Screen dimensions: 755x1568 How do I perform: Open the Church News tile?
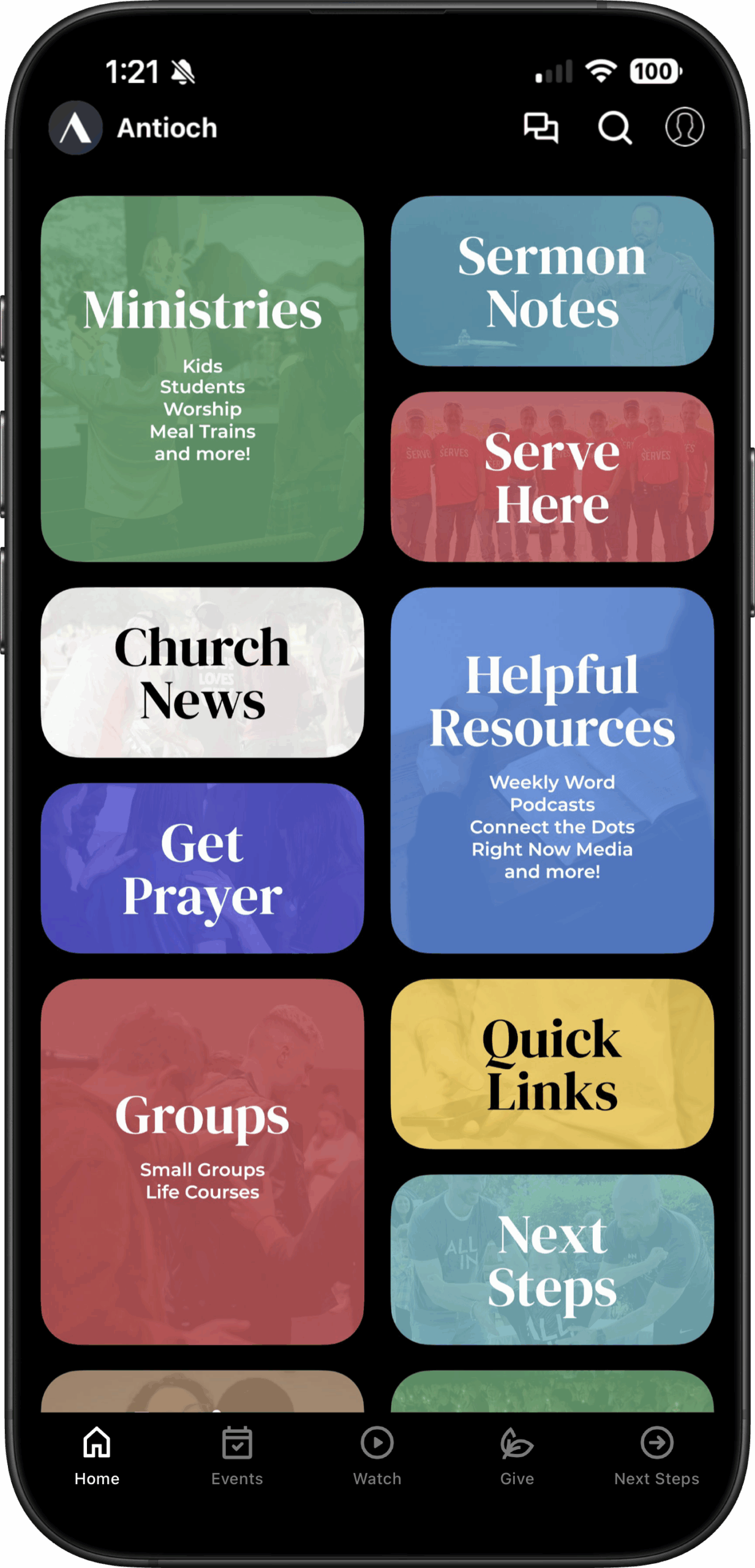[202, 672]
